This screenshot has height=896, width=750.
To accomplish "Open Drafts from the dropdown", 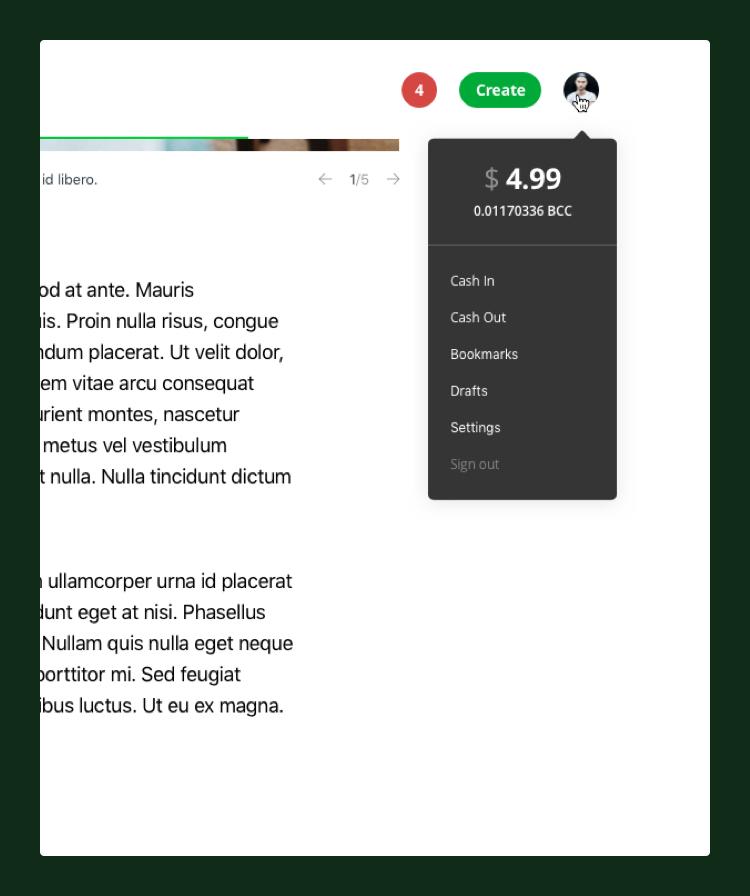I will pyautogui.click(x=469, y=391).
